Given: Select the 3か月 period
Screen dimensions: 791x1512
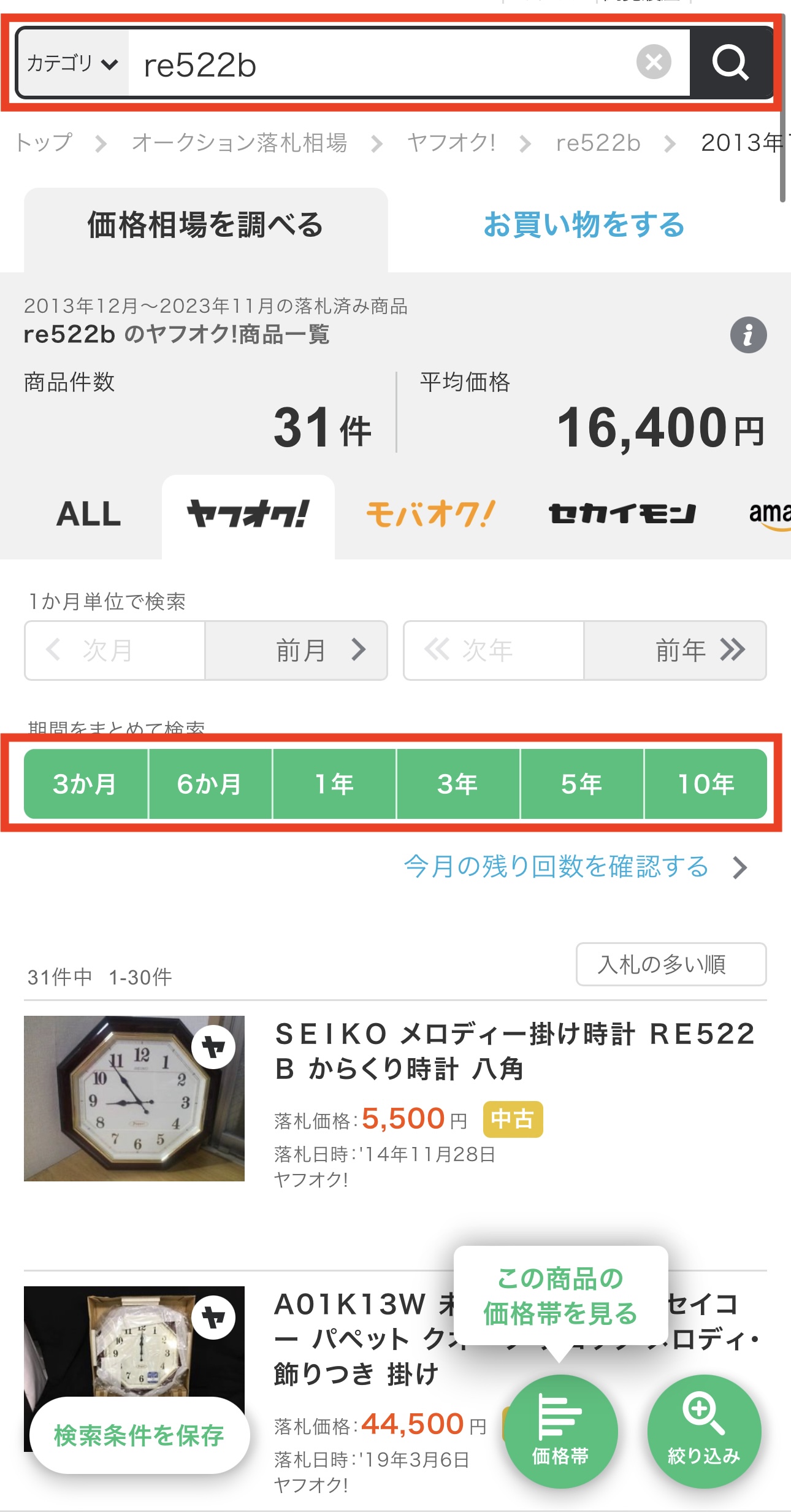Looking at the screenshot, I should point(86,784).
